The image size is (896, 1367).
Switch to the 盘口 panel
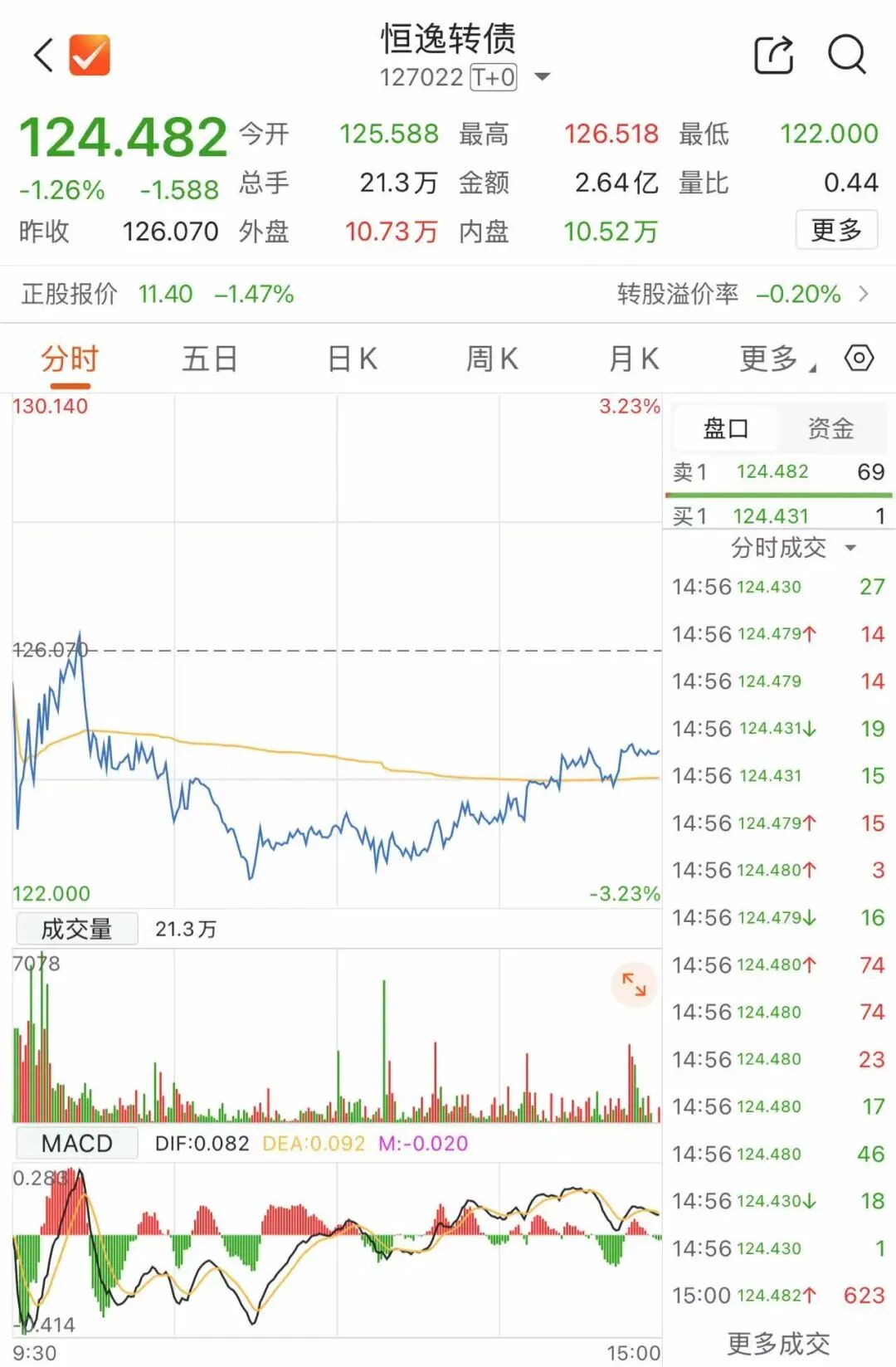coord(725,428)
